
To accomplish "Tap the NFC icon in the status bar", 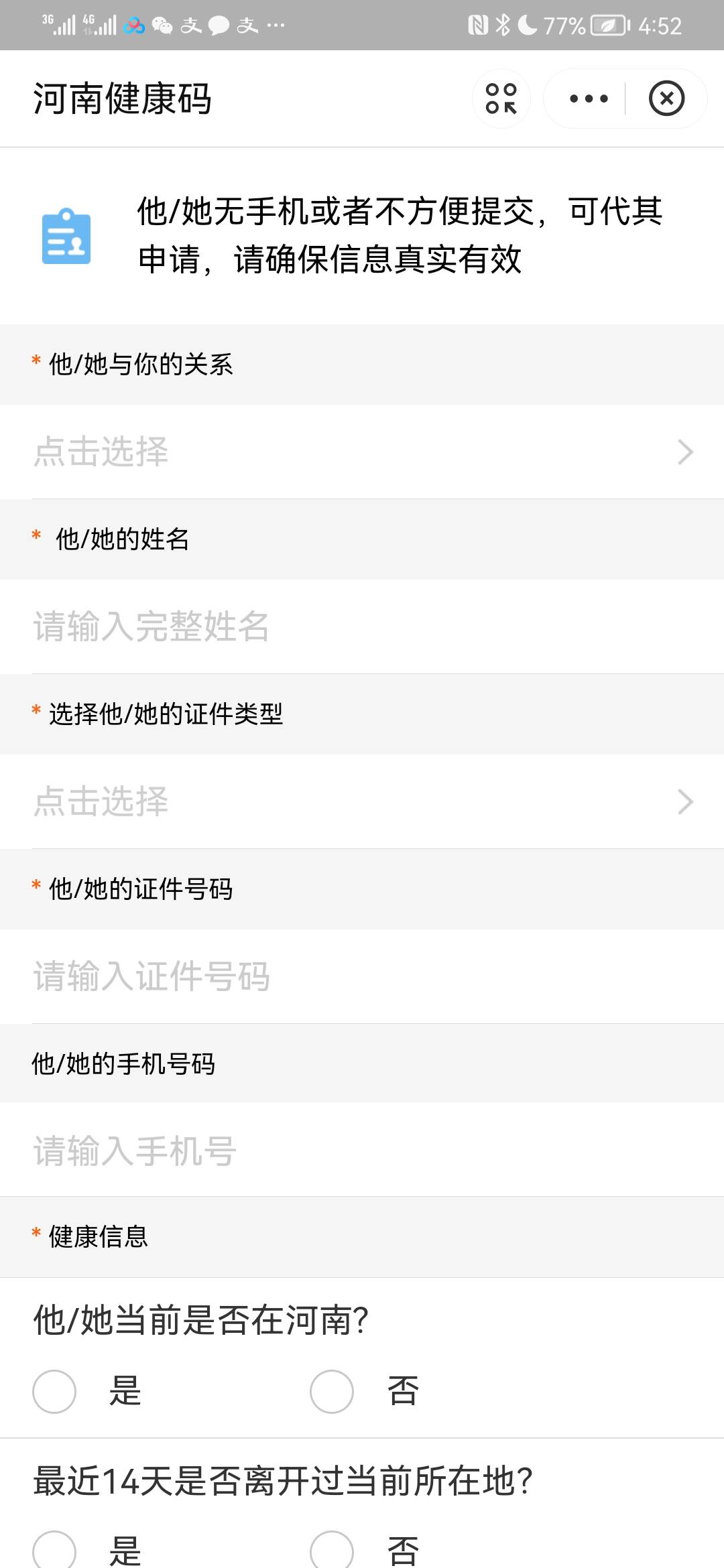I will click(x=479, y=25).
